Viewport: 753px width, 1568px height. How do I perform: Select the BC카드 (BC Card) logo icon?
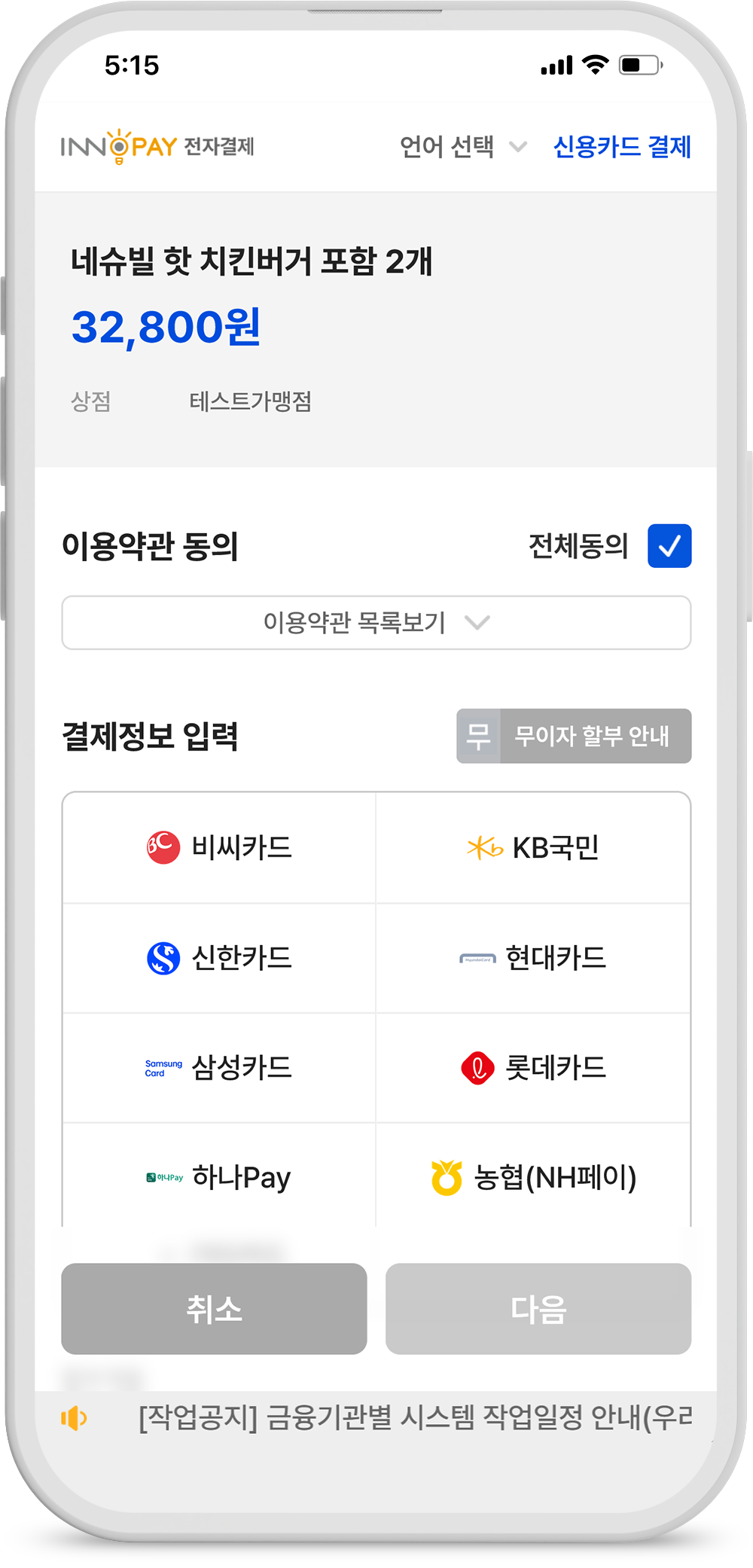click(161, 847)
